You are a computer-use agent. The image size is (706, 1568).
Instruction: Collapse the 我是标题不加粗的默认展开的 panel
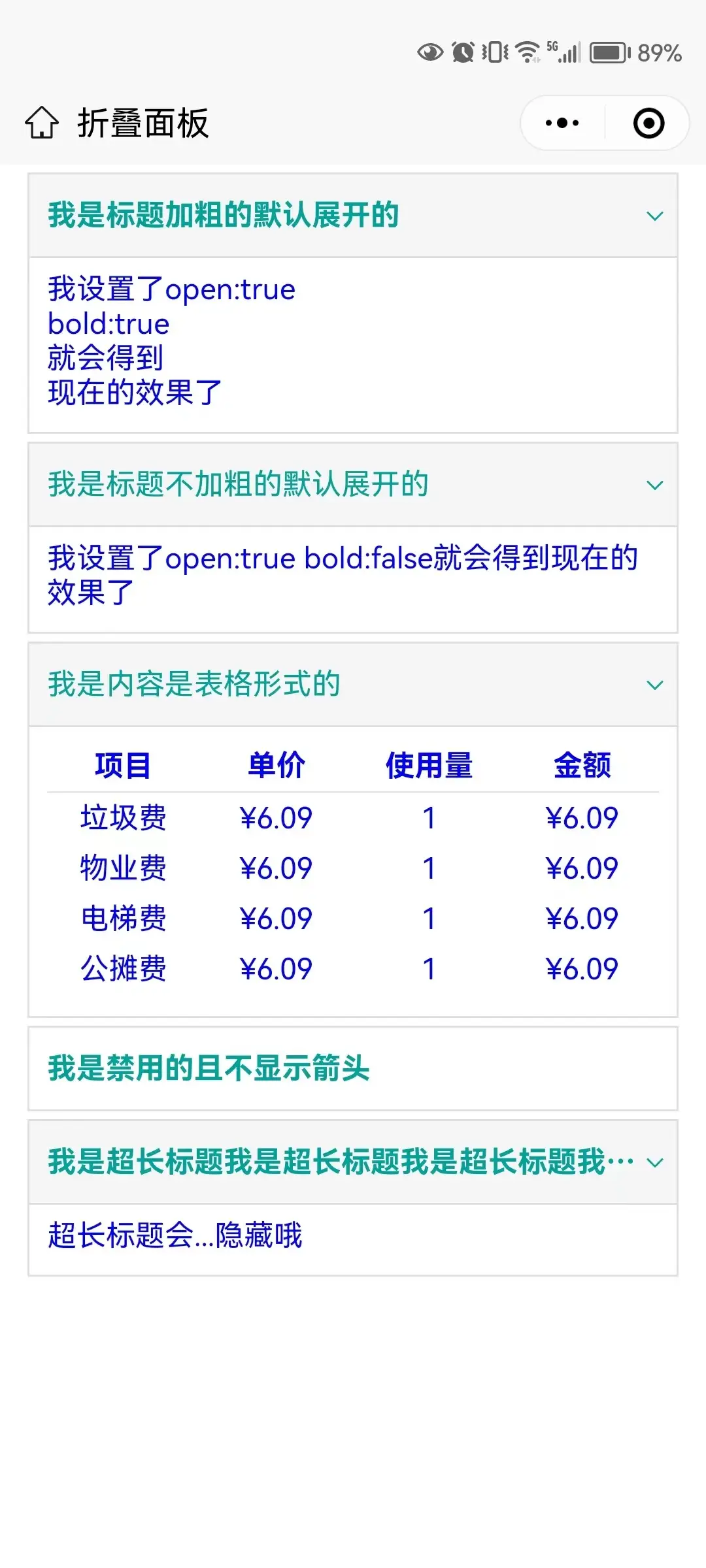coord(353,485)
